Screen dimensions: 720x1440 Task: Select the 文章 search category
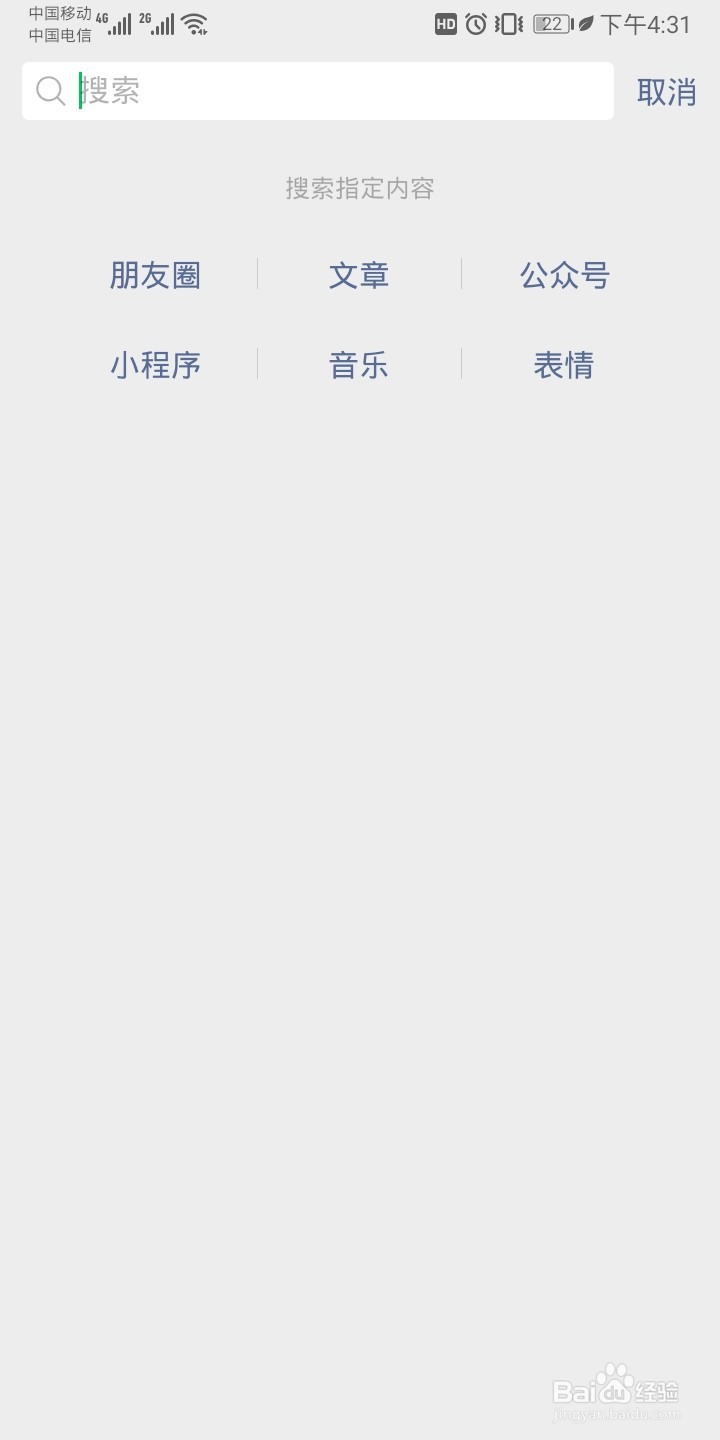[359, 275]
